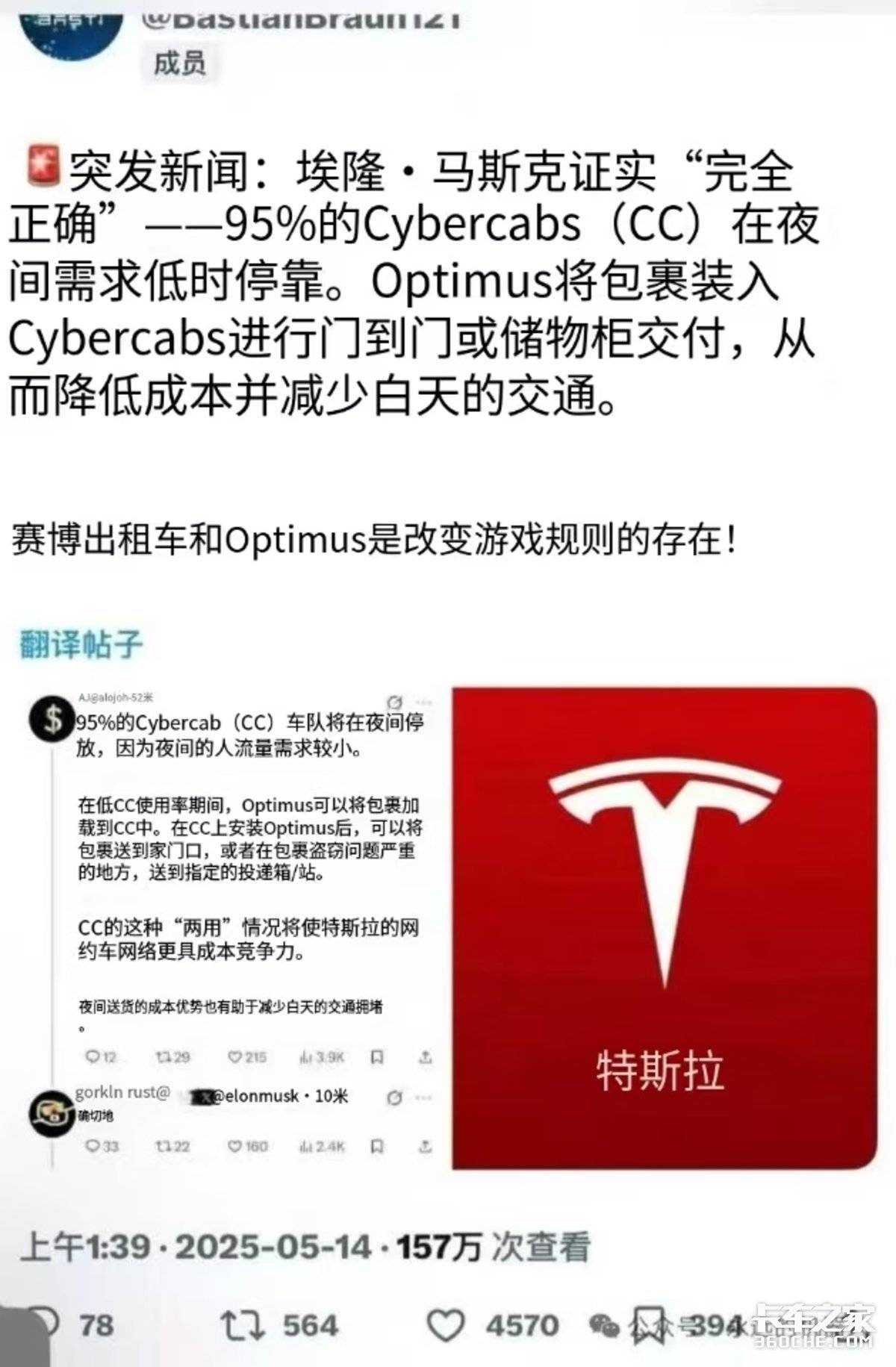Image resolution: width=896 pixels, height=1367 pixels.
Task: Tap the 翻译帖子 translate post link
Action: pos(81,644)
